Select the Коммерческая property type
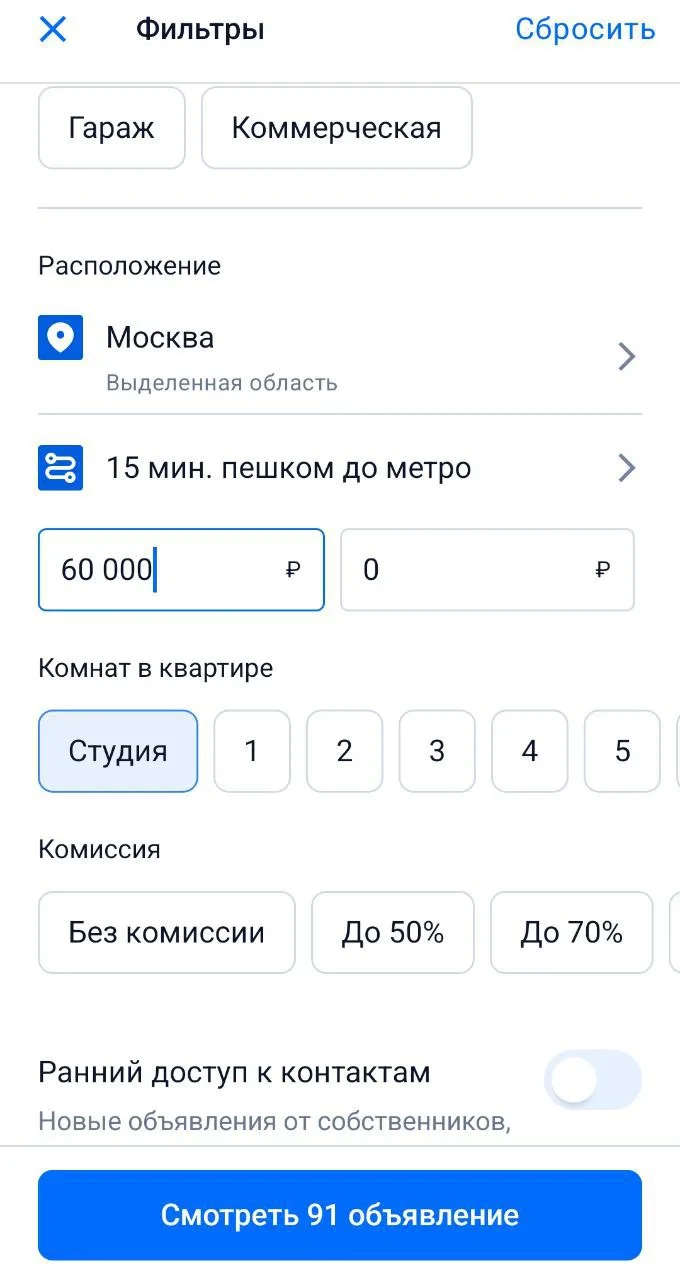Viewport: 680px width, 1280px height. (336, 128)
